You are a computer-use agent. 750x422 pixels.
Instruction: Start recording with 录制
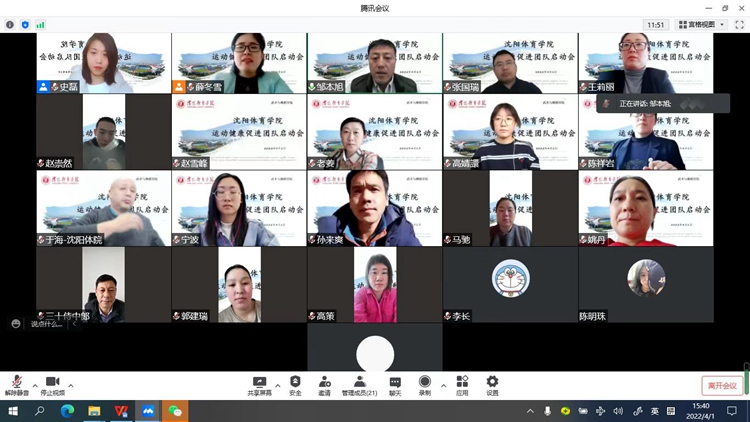point(425,385)
